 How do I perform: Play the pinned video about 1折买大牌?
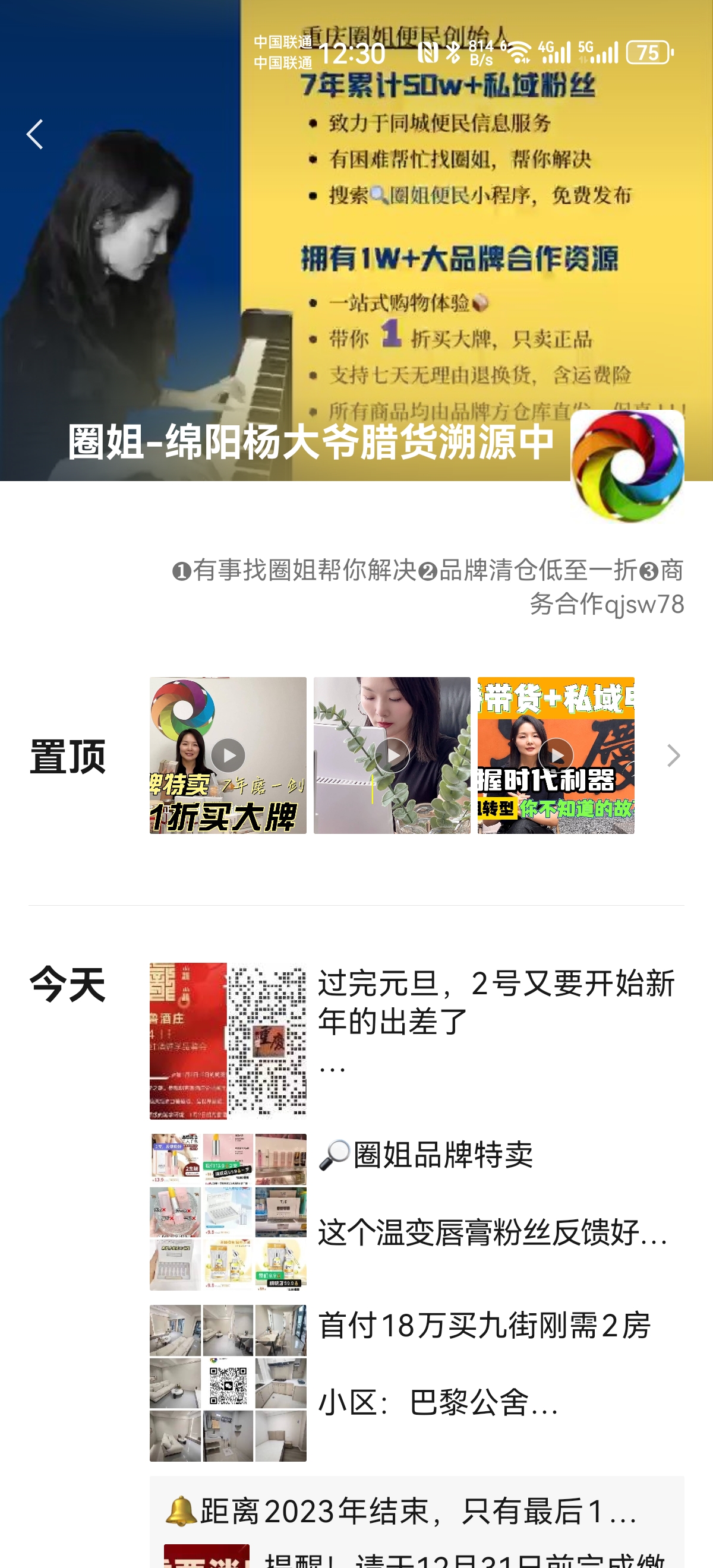click(x=228, y=755)
